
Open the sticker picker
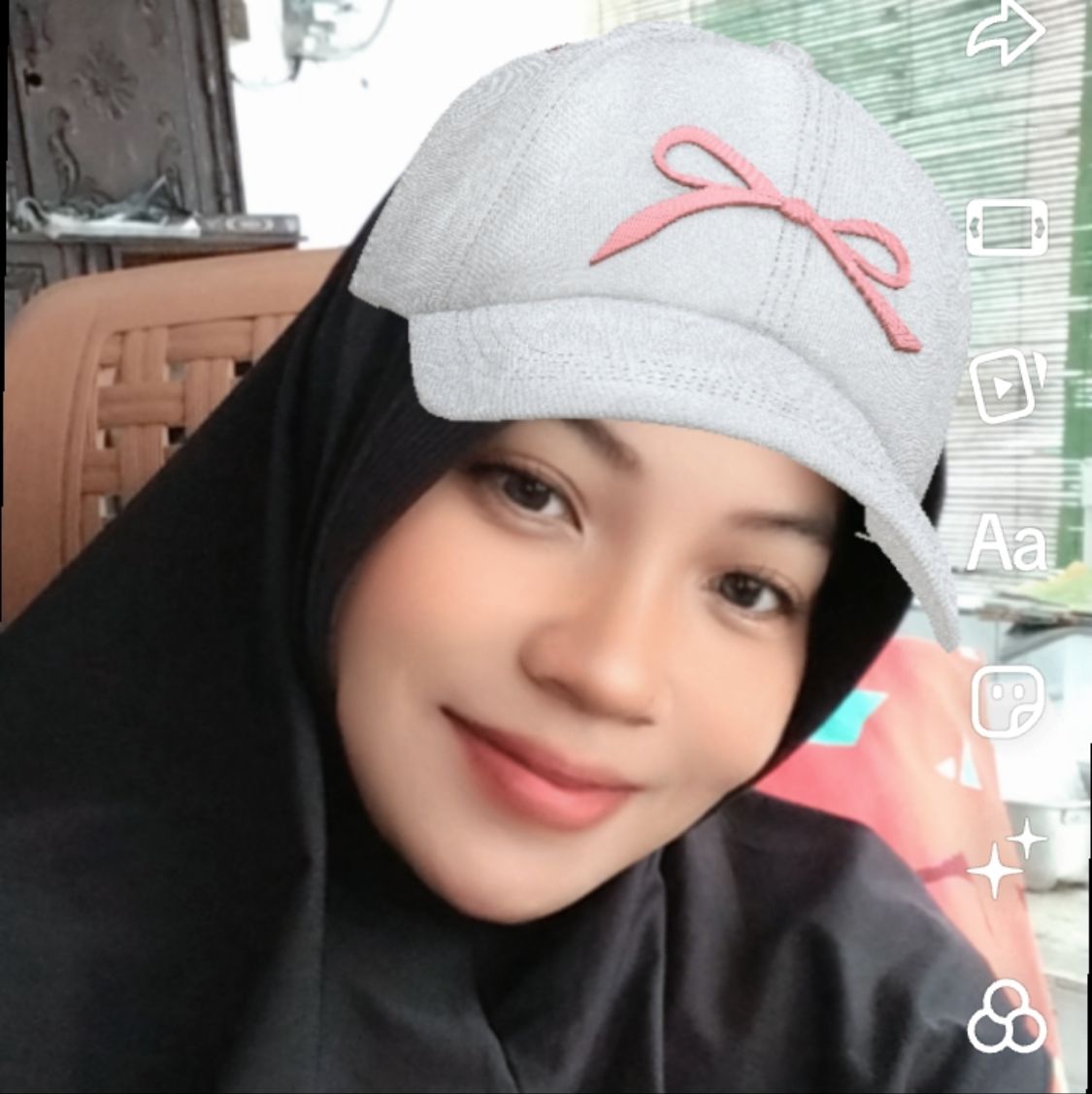pyautogui.click(x=1008, y=701)
